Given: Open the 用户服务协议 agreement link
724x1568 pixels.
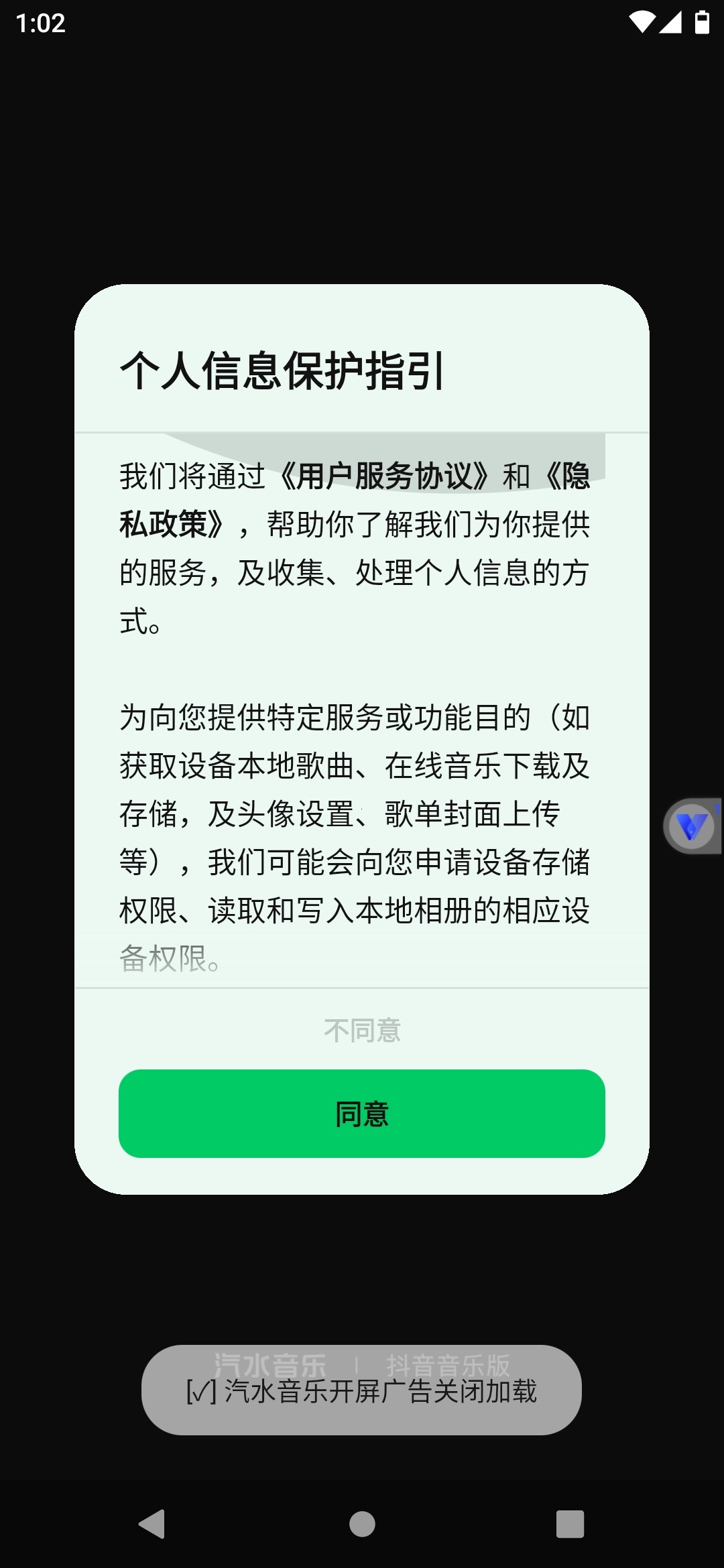Looking at the screenshot, I should pyautogui.click(x=387, y=473).
